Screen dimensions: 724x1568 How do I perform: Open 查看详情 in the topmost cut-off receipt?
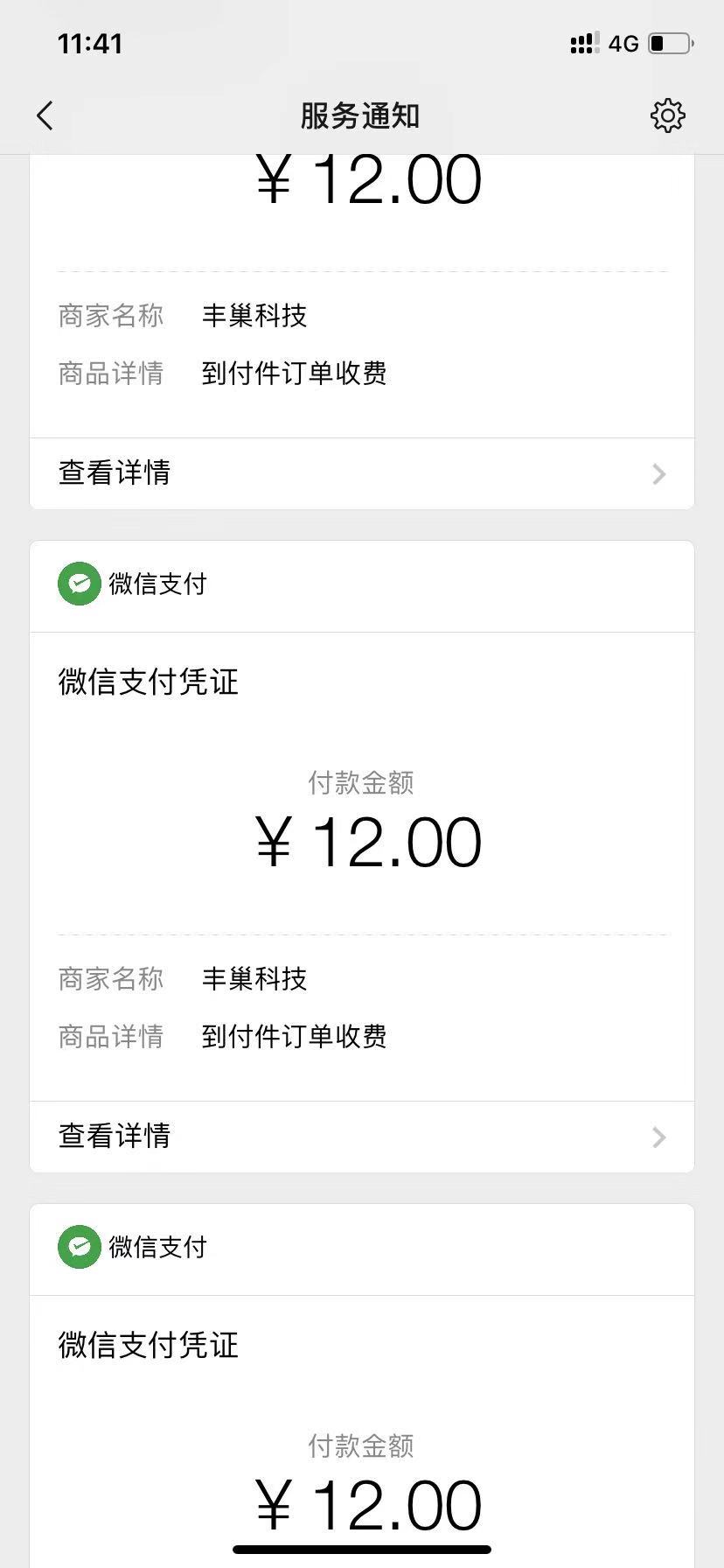[362, 473]
